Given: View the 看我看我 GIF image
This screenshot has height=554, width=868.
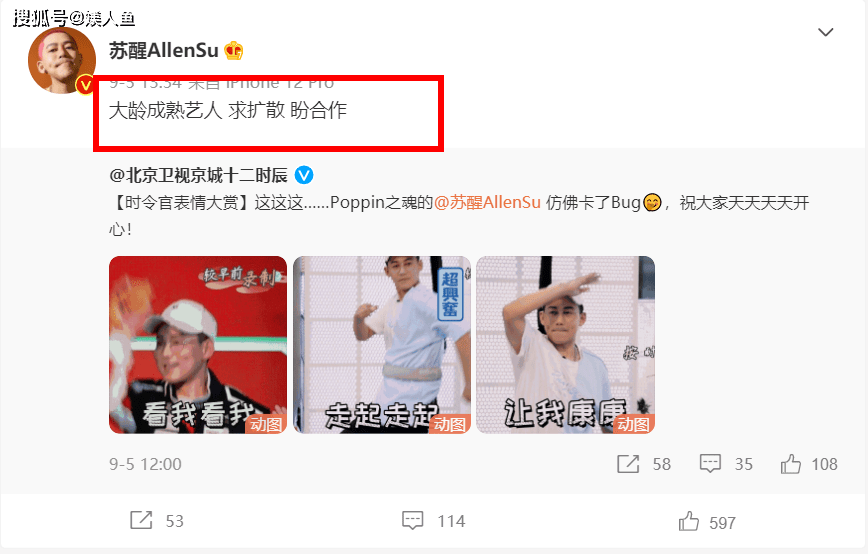Looking at the screenshot, I should (x=198, y=345).
